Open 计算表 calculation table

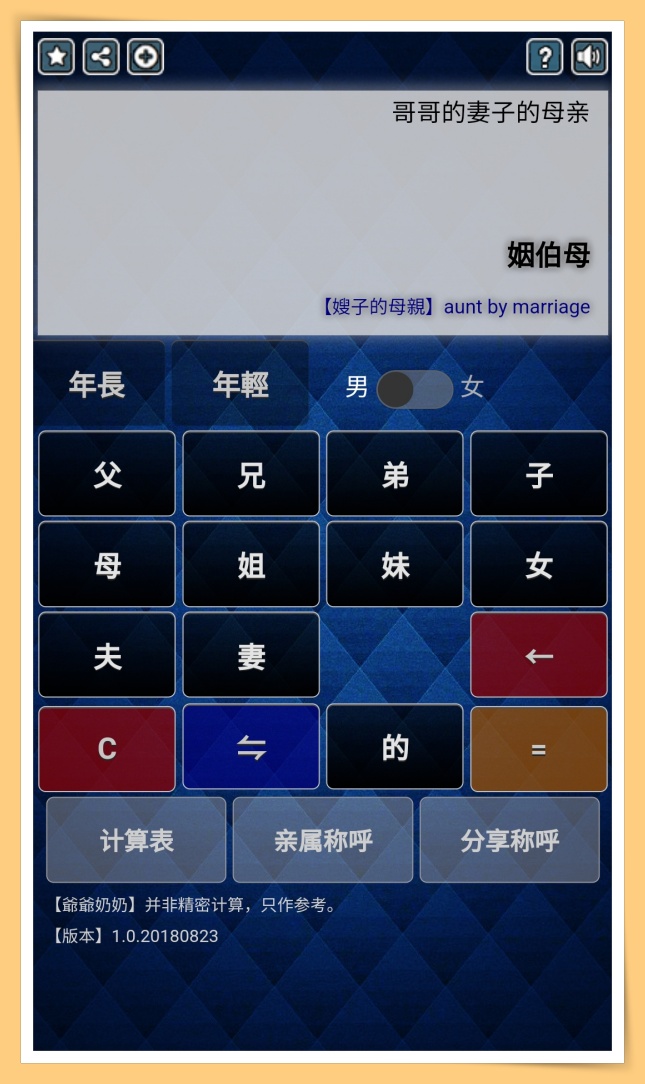(136, 840)
